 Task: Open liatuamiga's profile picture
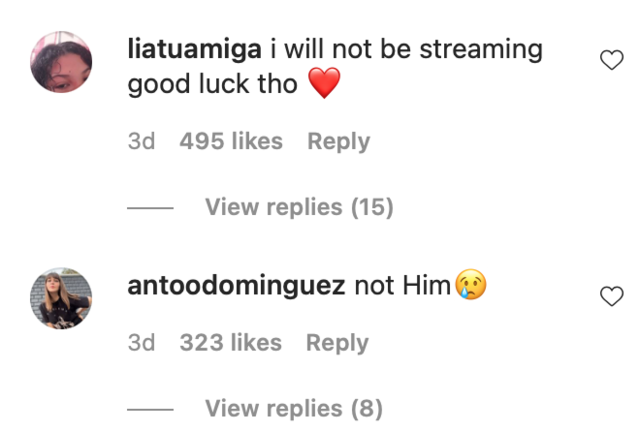pos(61,62)
